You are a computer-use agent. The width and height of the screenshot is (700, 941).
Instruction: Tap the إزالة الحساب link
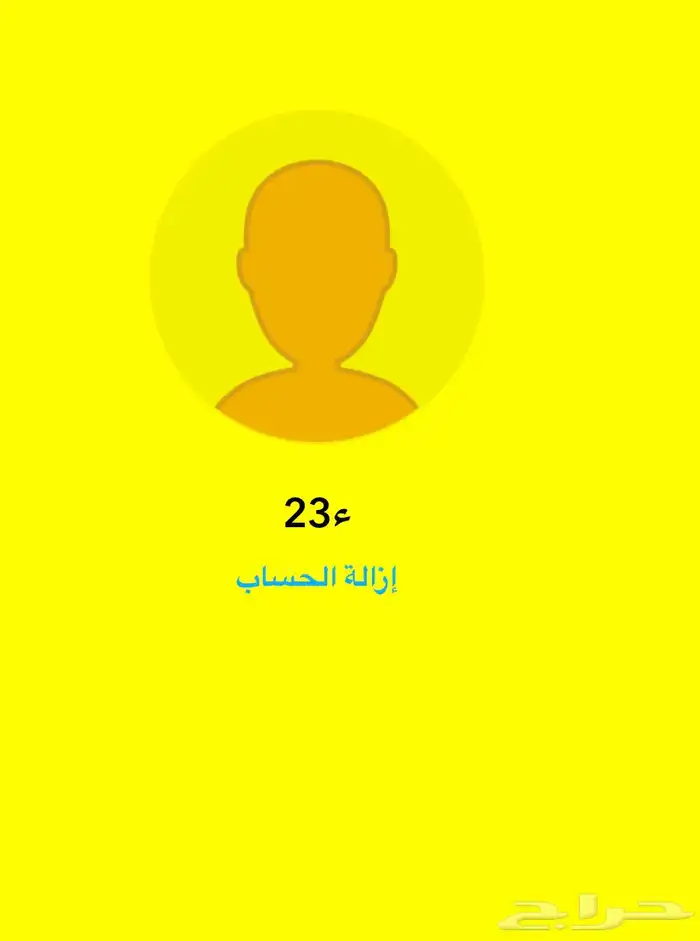click(x=317, y=580)
